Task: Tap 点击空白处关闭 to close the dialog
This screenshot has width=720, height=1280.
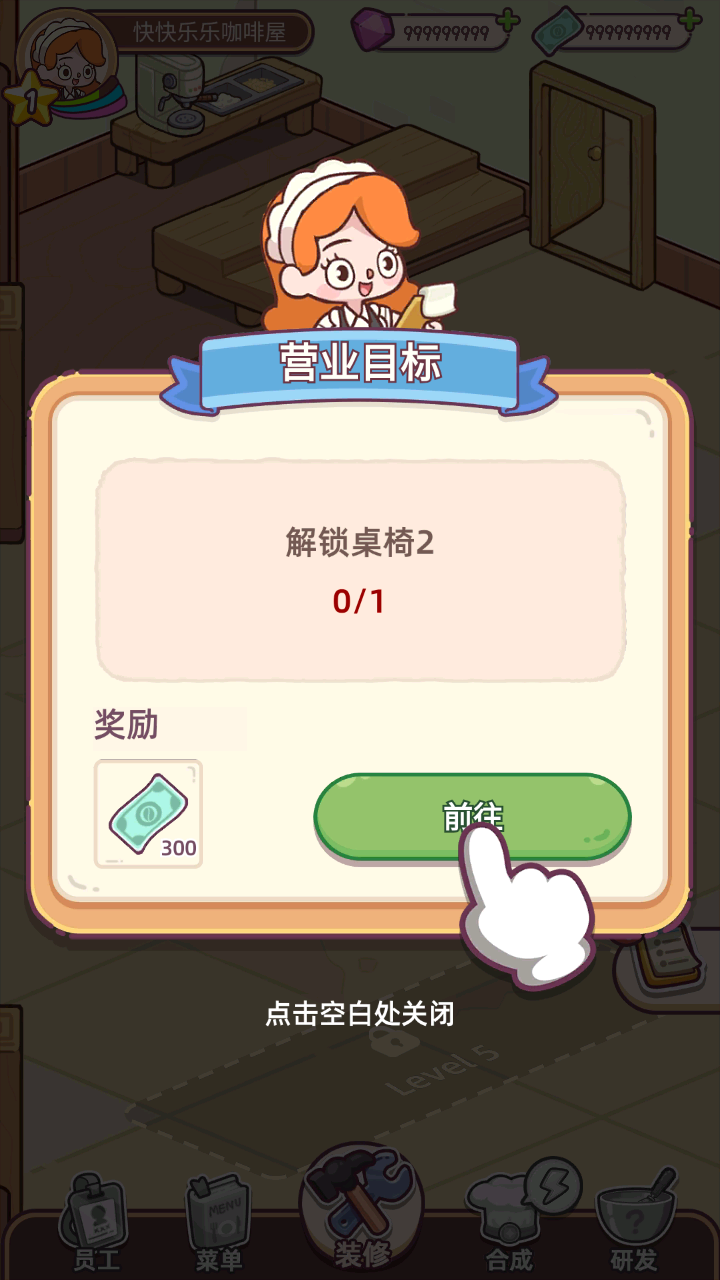Action: click(x=359, y=1014)
